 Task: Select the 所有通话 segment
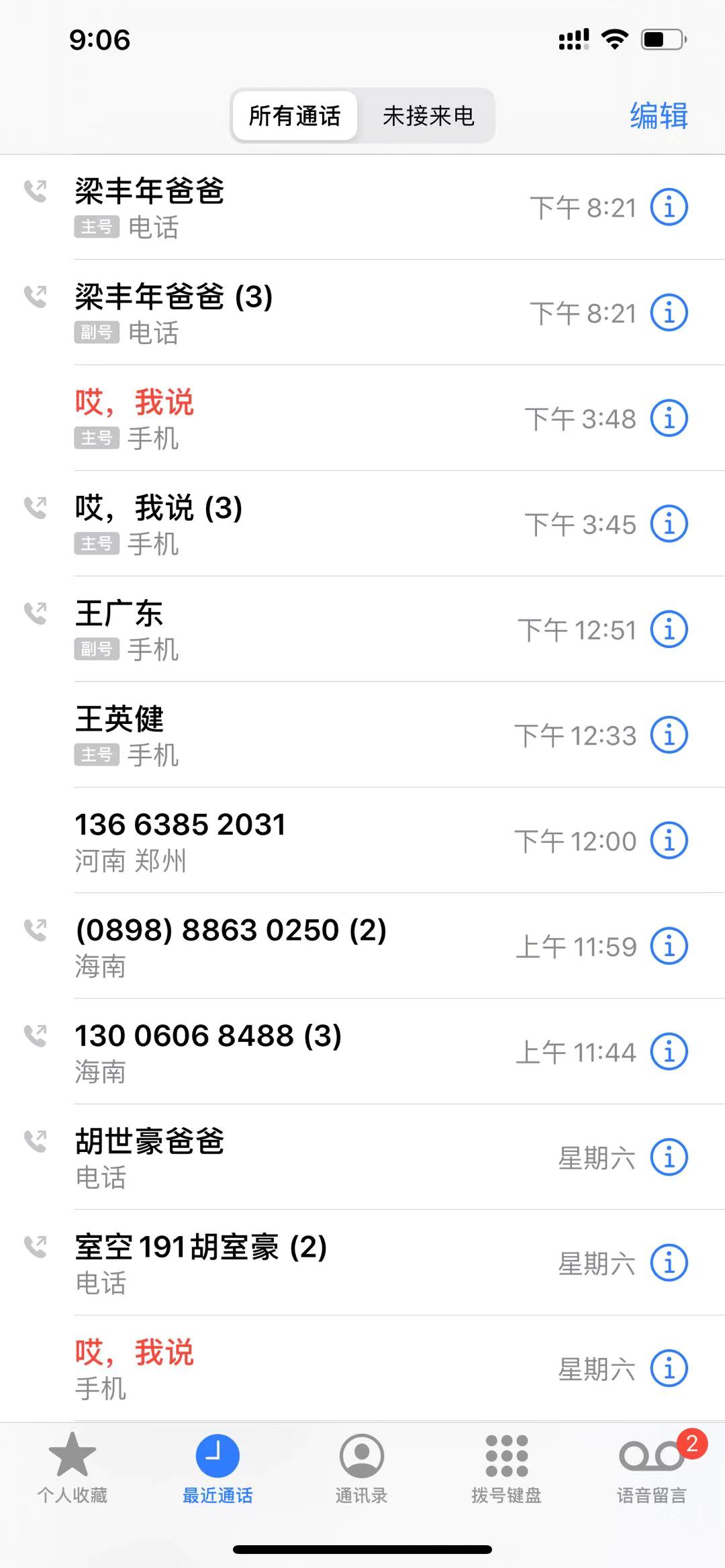295,116
